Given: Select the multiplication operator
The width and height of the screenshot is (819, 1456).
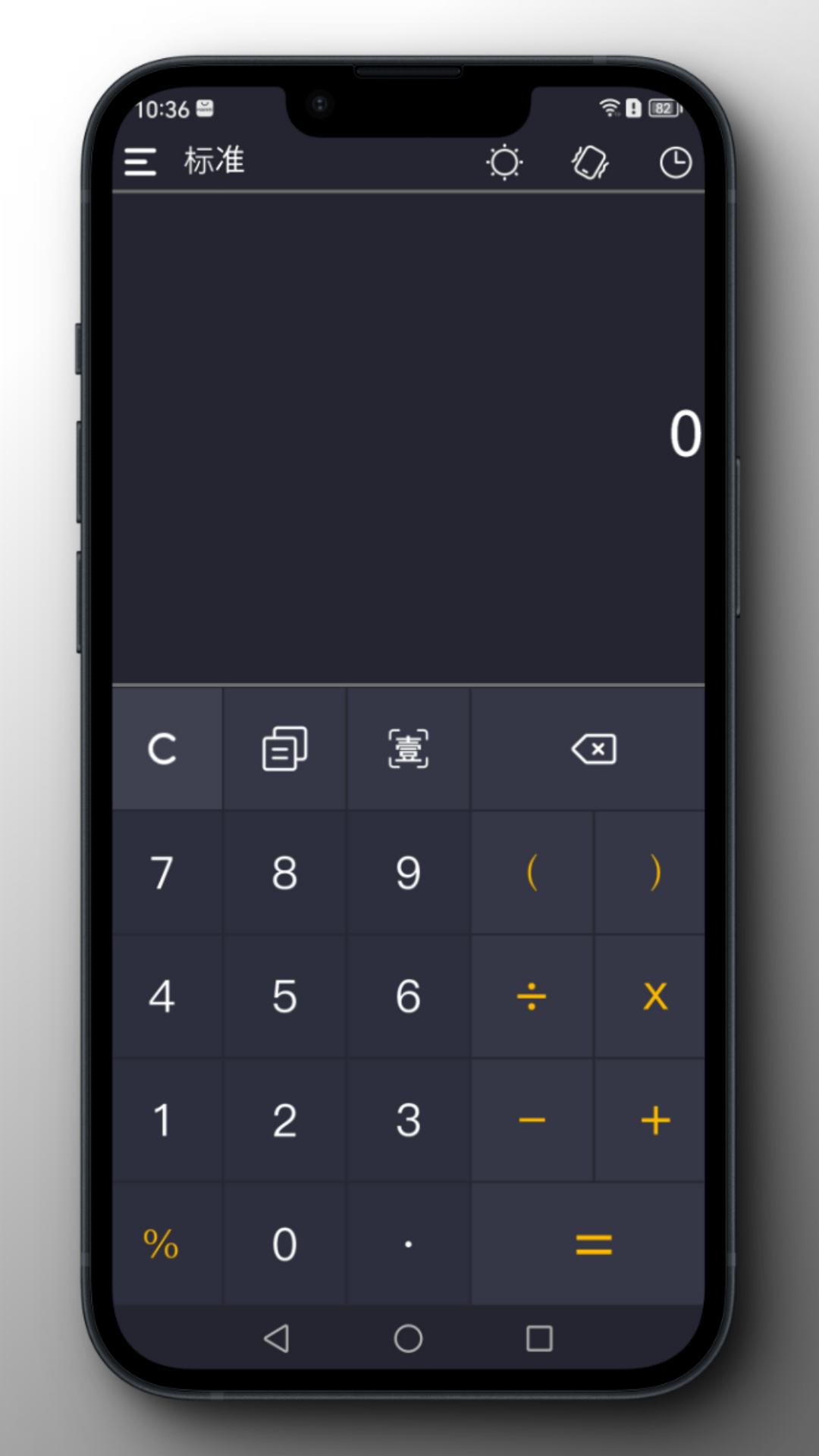Looking at the screenshot, I should 655,996.
